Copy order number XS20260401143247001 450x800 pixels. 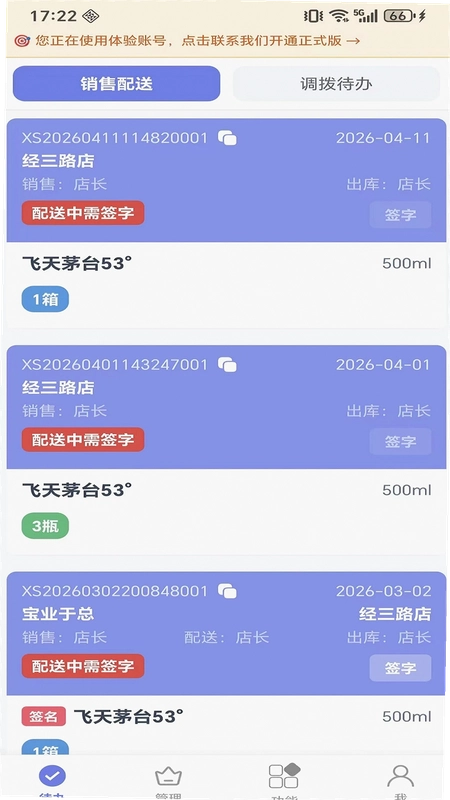[x=227, y=364]
